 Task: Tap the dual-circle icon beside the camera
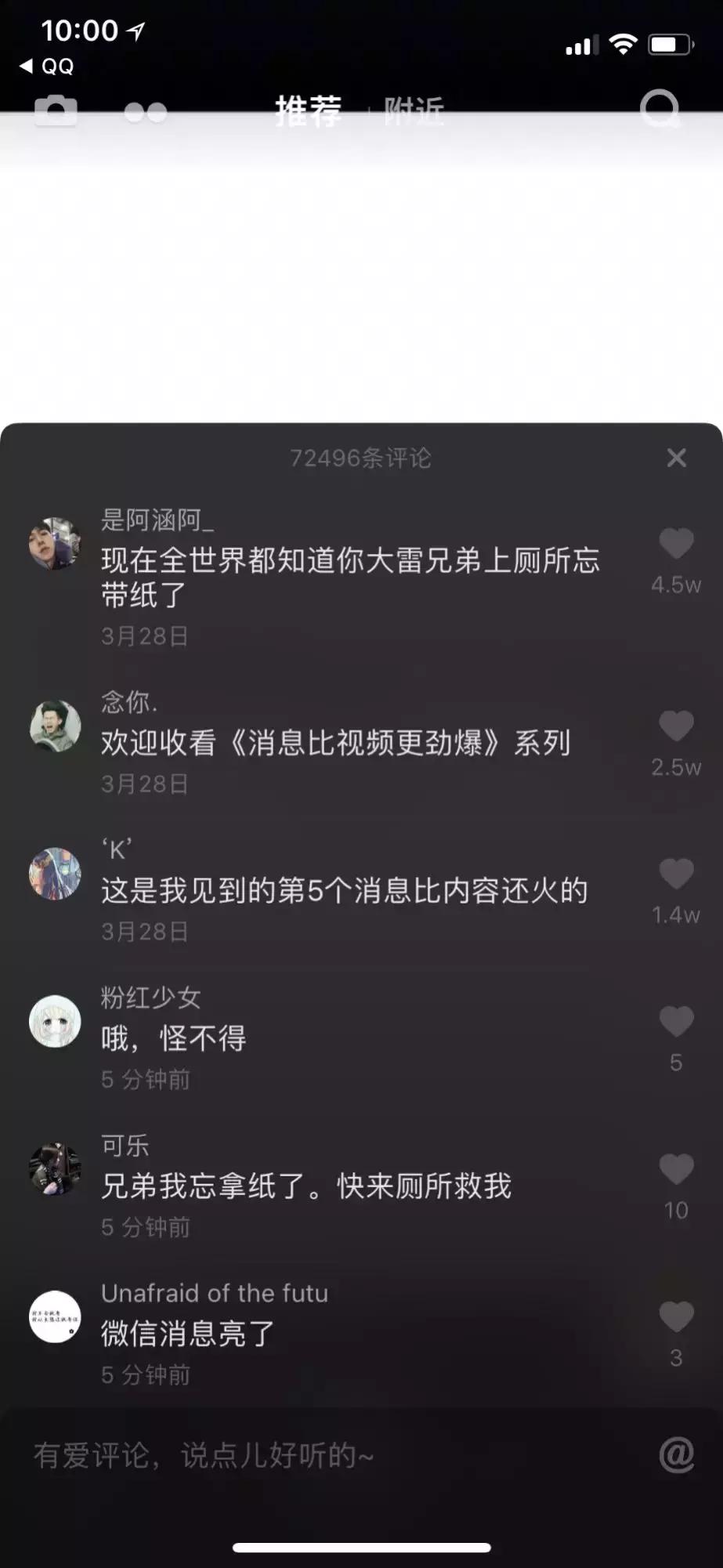point(146,111)
